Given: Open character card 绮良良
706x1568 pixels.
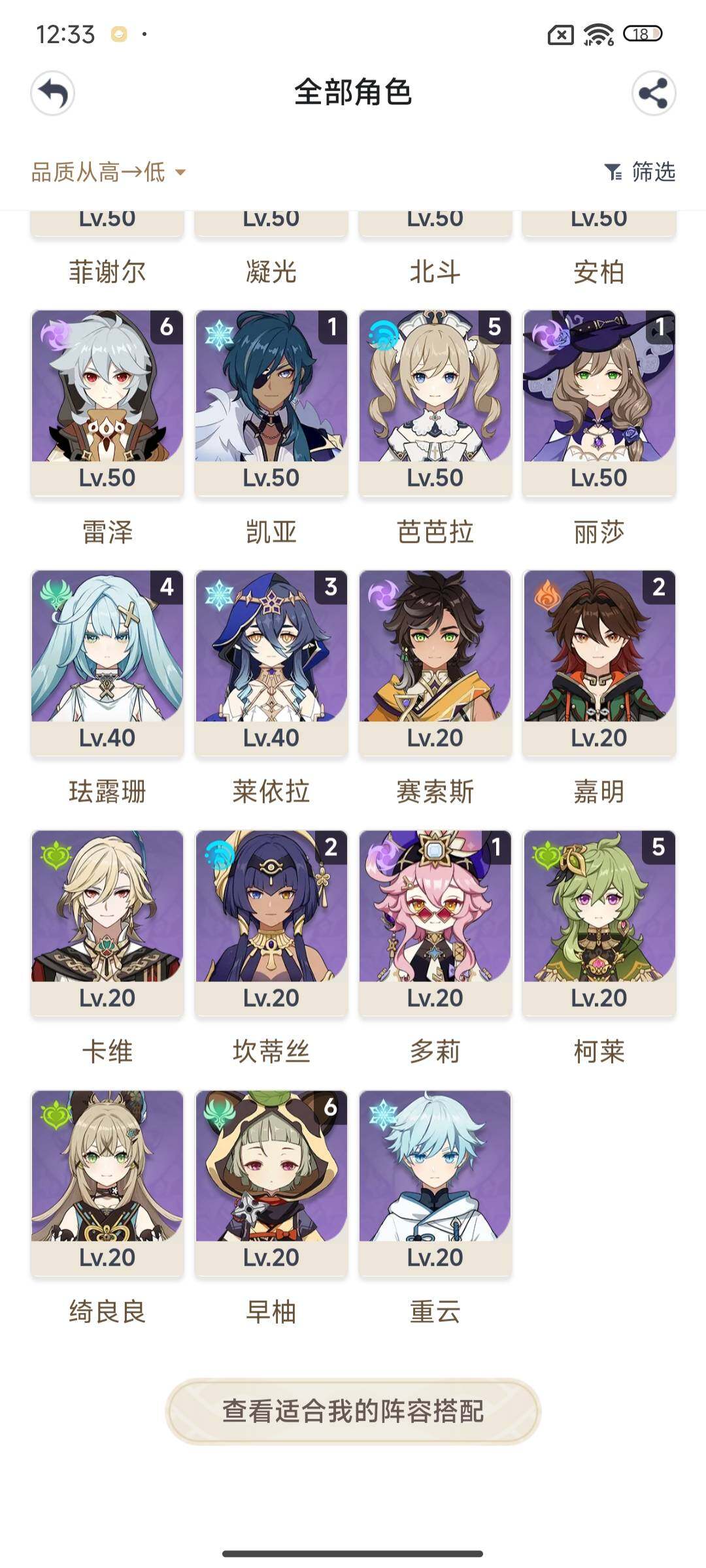Looking at the screenshot, I should [x=107, y=1182].
